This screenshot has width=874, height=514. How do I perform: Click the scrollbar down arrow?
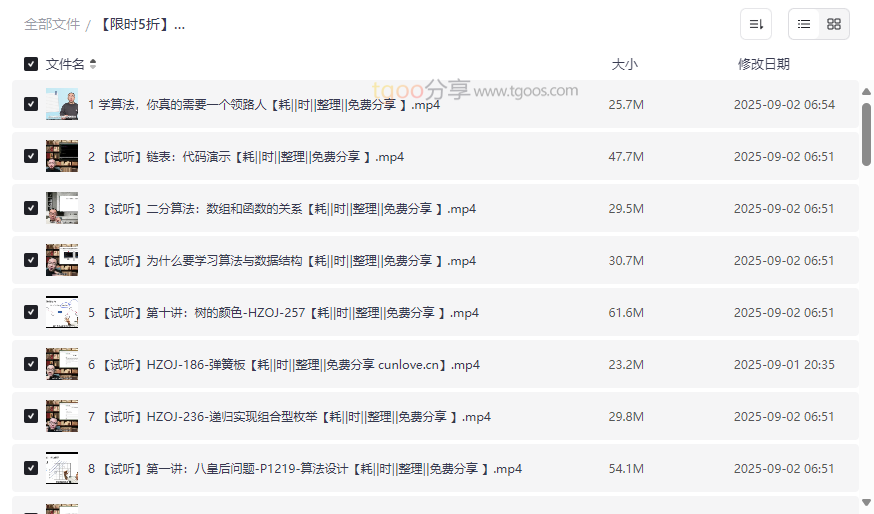[x=866, y=502]
